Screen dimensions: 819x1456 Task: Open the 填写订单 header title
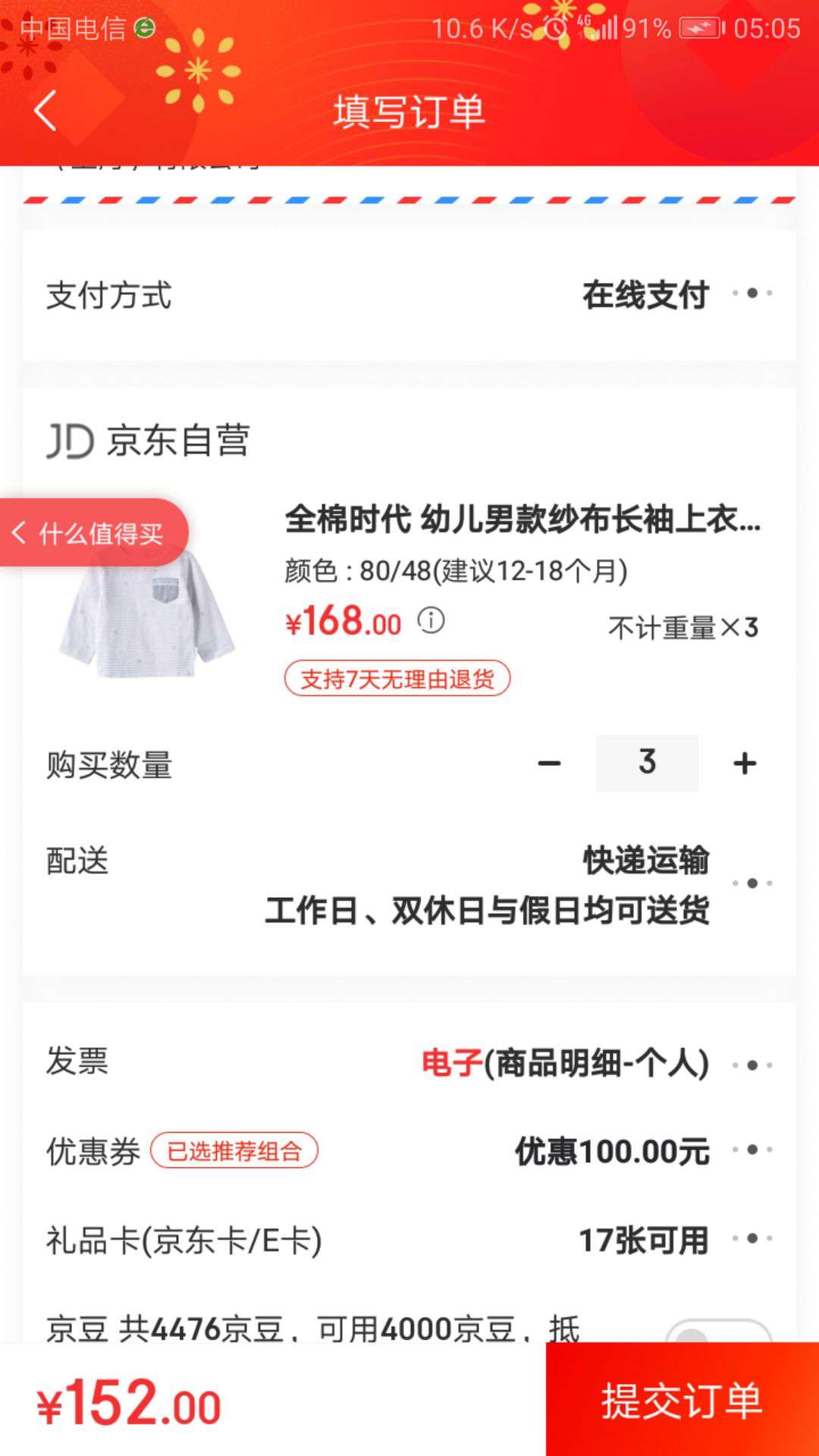tap(409, 112)
